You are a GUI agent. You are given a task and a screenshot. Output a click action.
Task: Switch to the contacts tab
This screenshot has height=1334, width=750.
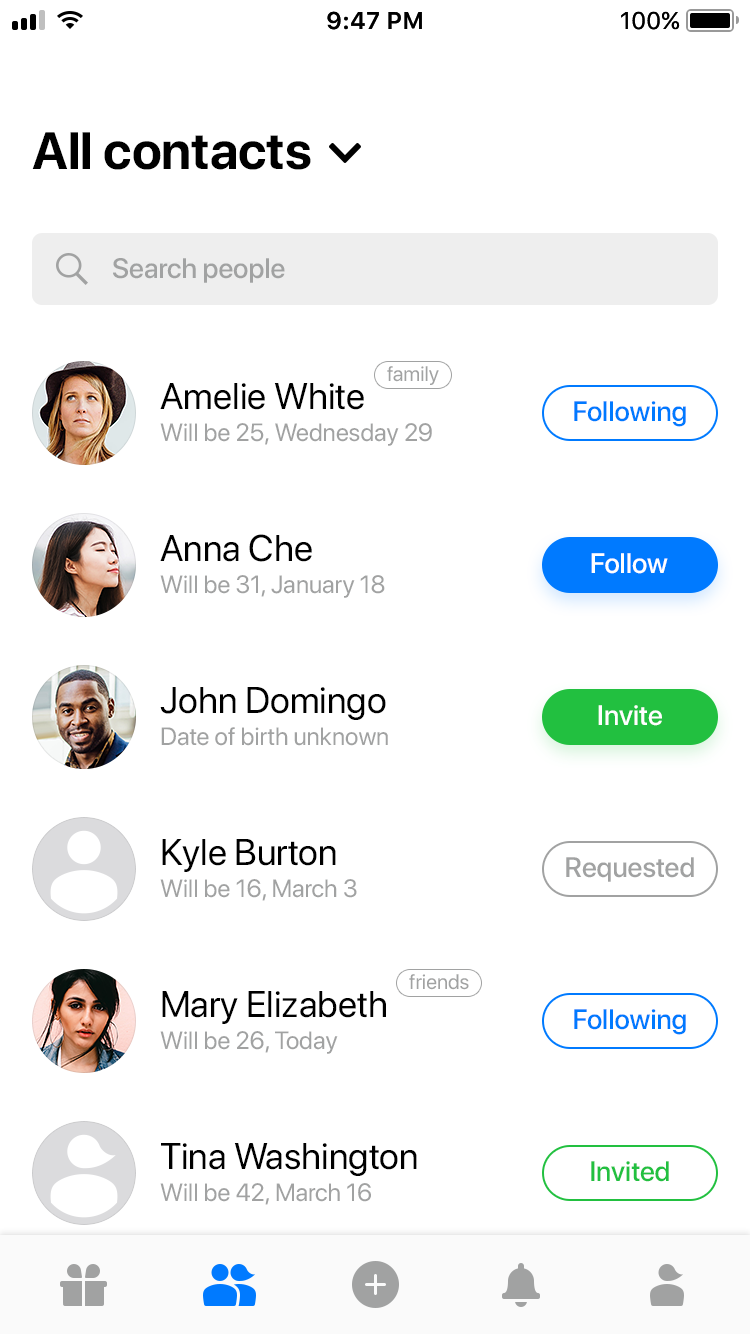tap(229, 1285)
